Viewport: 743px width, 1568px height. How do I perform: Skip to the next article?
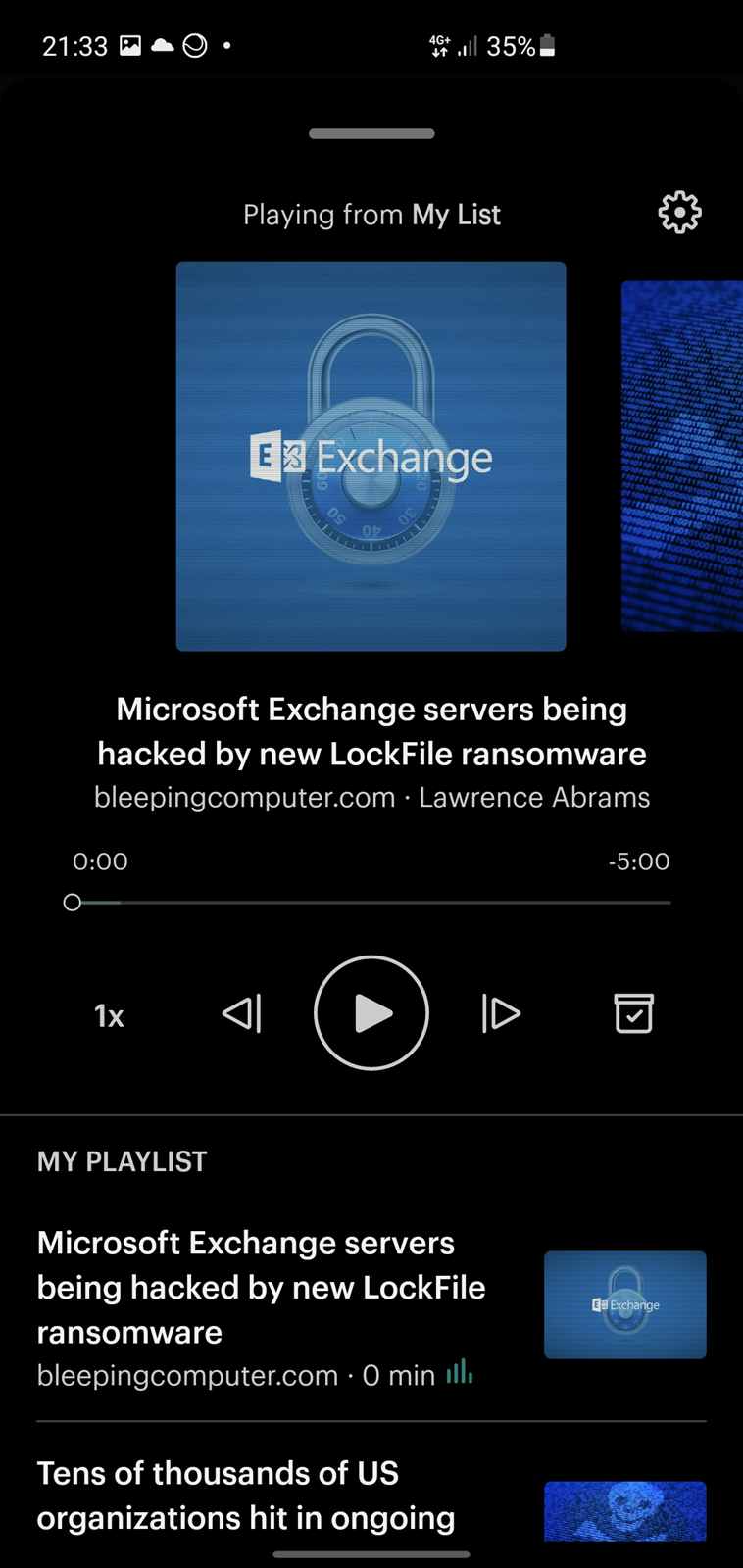[x=501, y=1013]
